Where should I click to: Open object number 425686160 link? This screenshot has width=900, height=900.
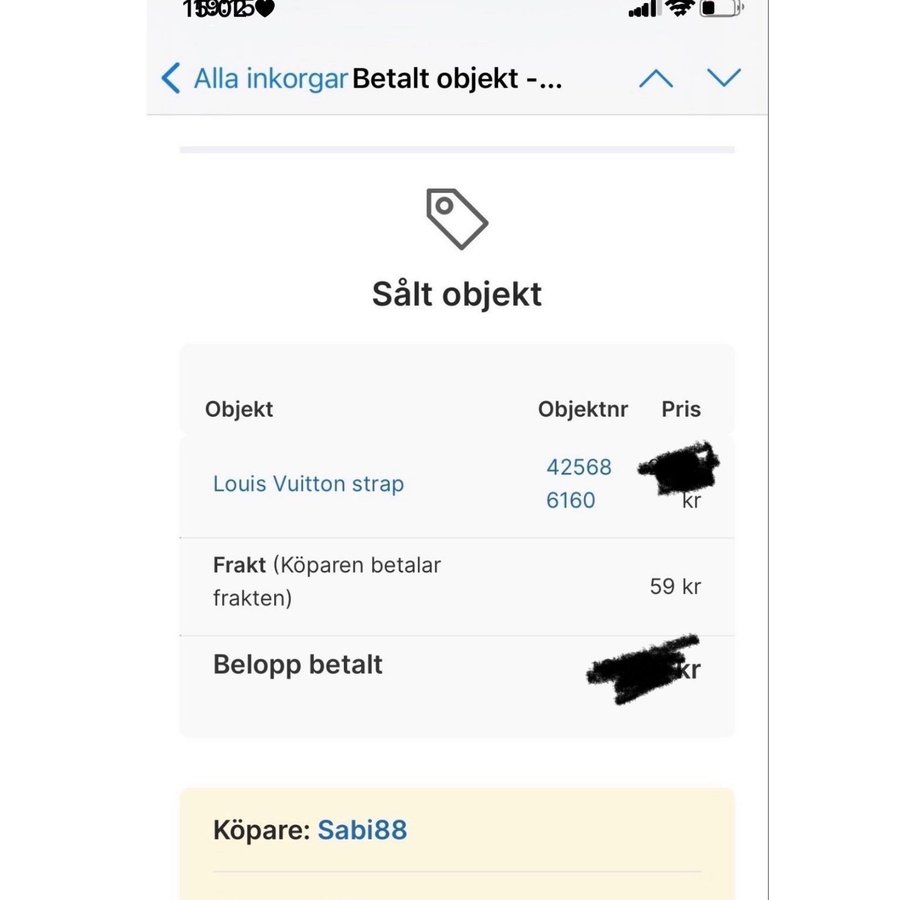[x=578, y=483]
